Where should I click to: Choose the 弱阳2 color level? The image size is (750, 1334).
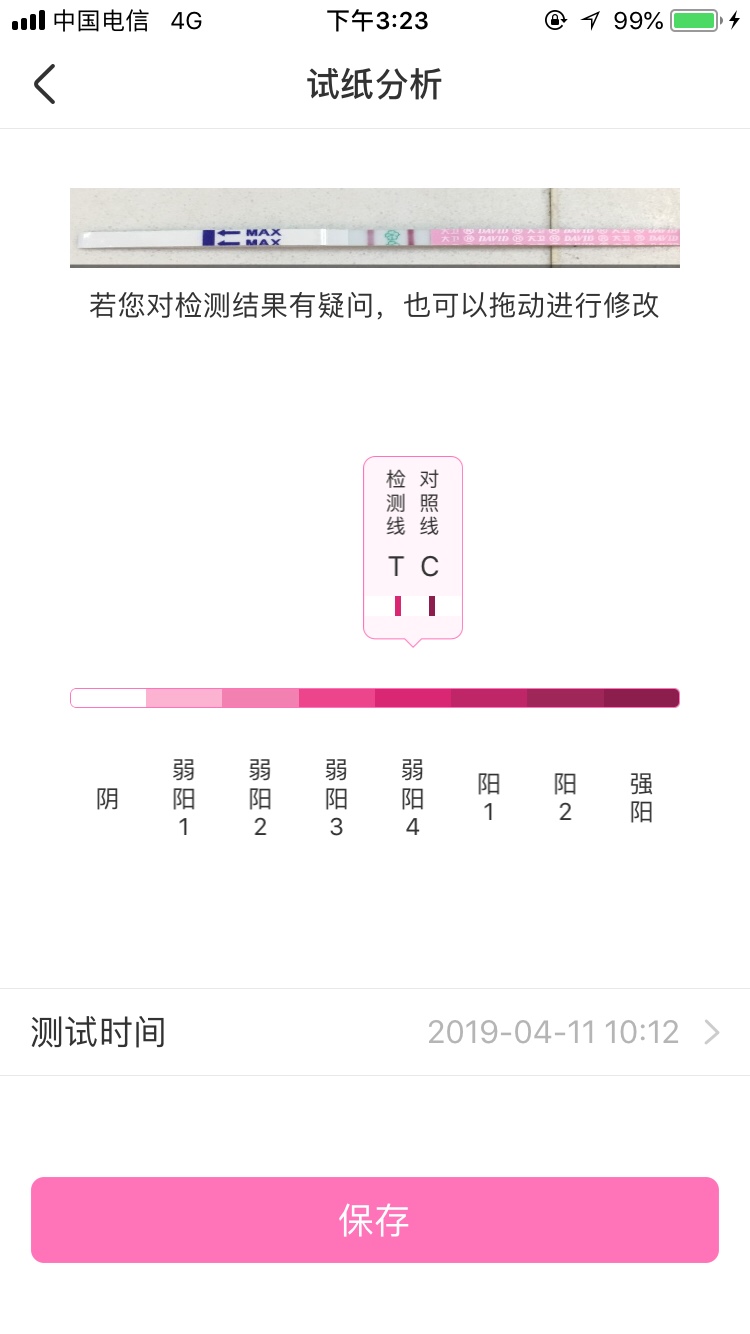pos(260,698)
